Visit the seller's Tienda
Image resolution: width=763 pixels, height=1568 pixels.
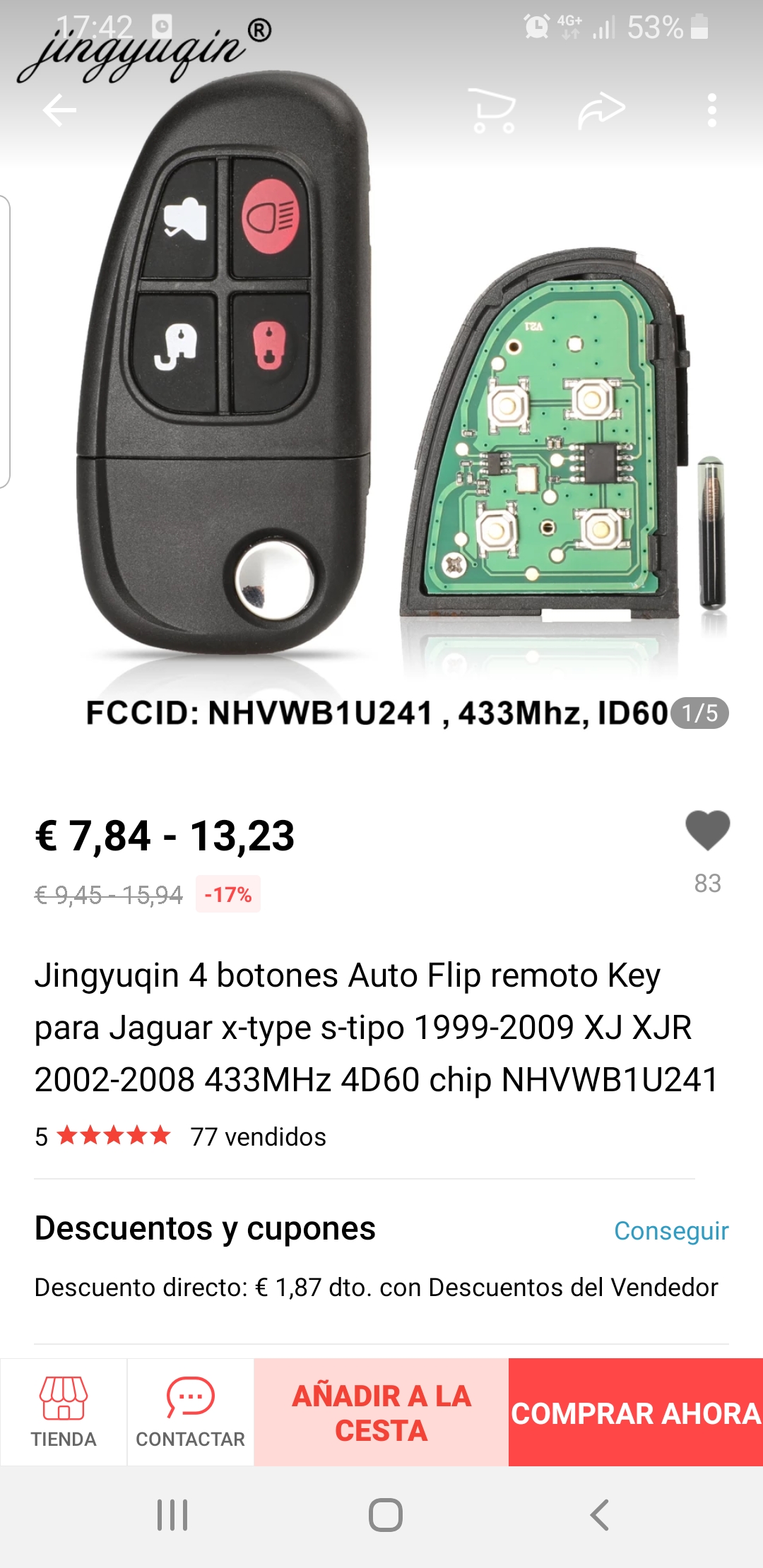click(64, 1412)
